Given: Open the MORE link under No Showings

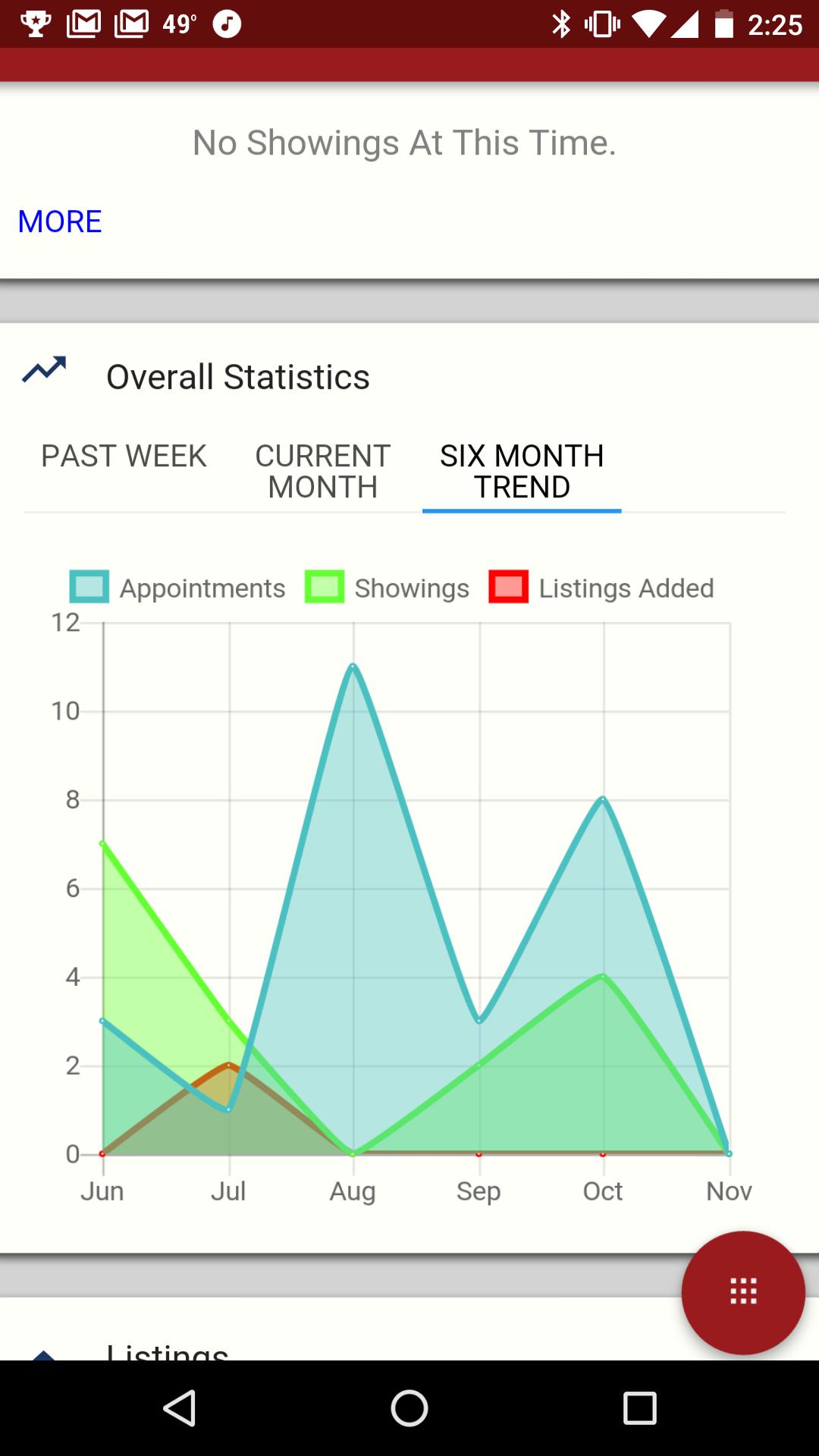Looking at the screenshot, I should pos(59,221).
